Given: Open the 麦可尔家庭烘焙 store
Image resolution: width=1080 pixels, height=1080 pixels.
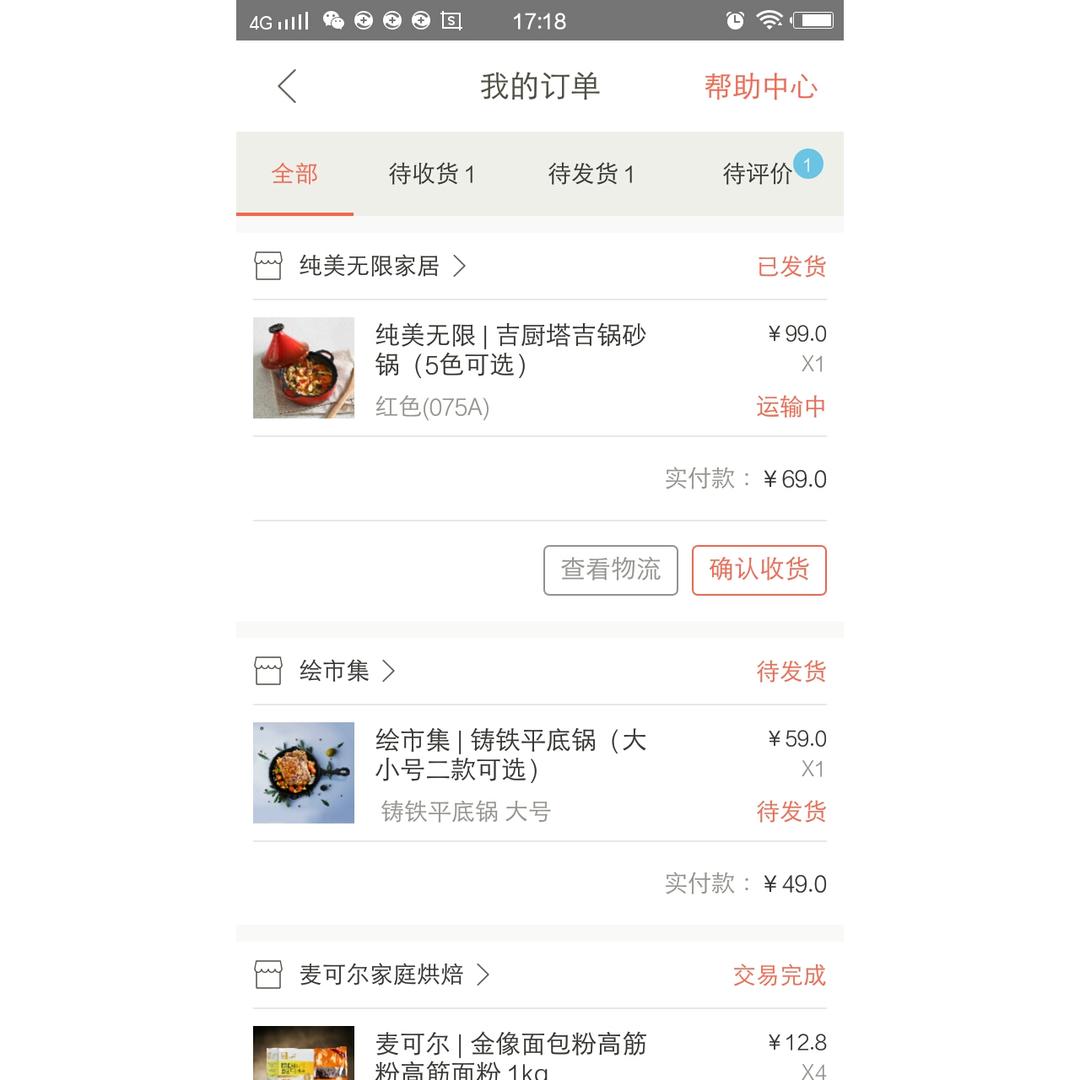Looking at the screenshot, I should pyautogui.click(x=381, y=975).
